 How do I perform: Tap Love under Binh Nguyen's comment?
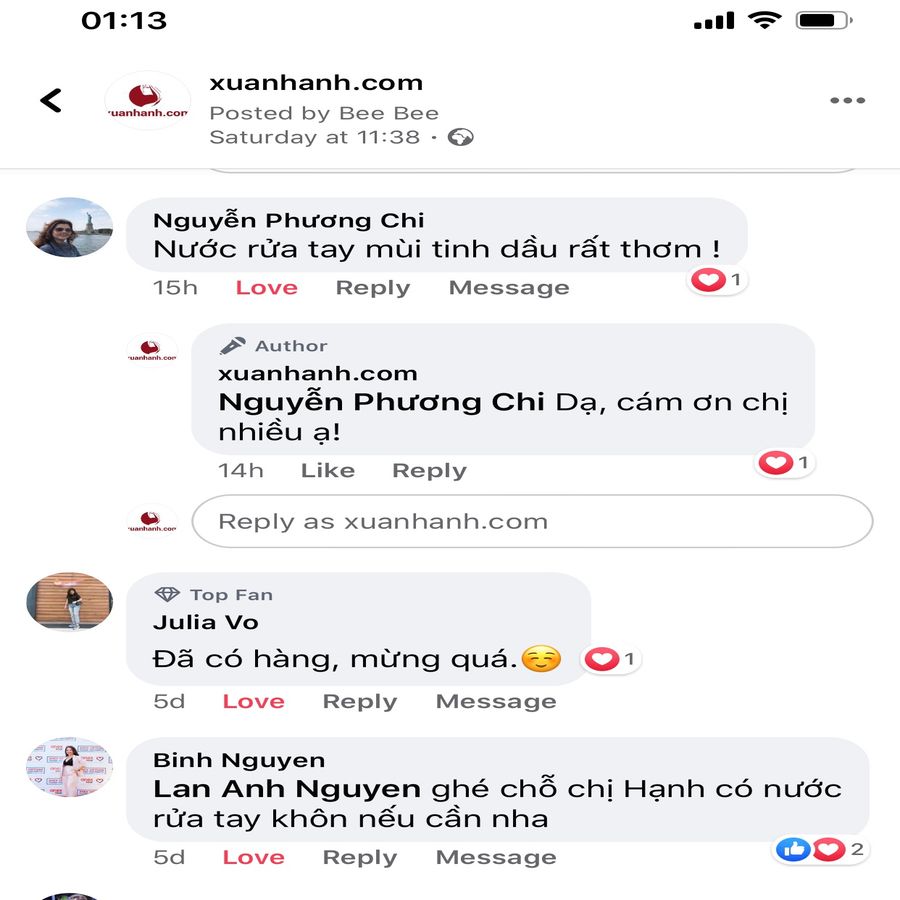[x=253, y=857]
